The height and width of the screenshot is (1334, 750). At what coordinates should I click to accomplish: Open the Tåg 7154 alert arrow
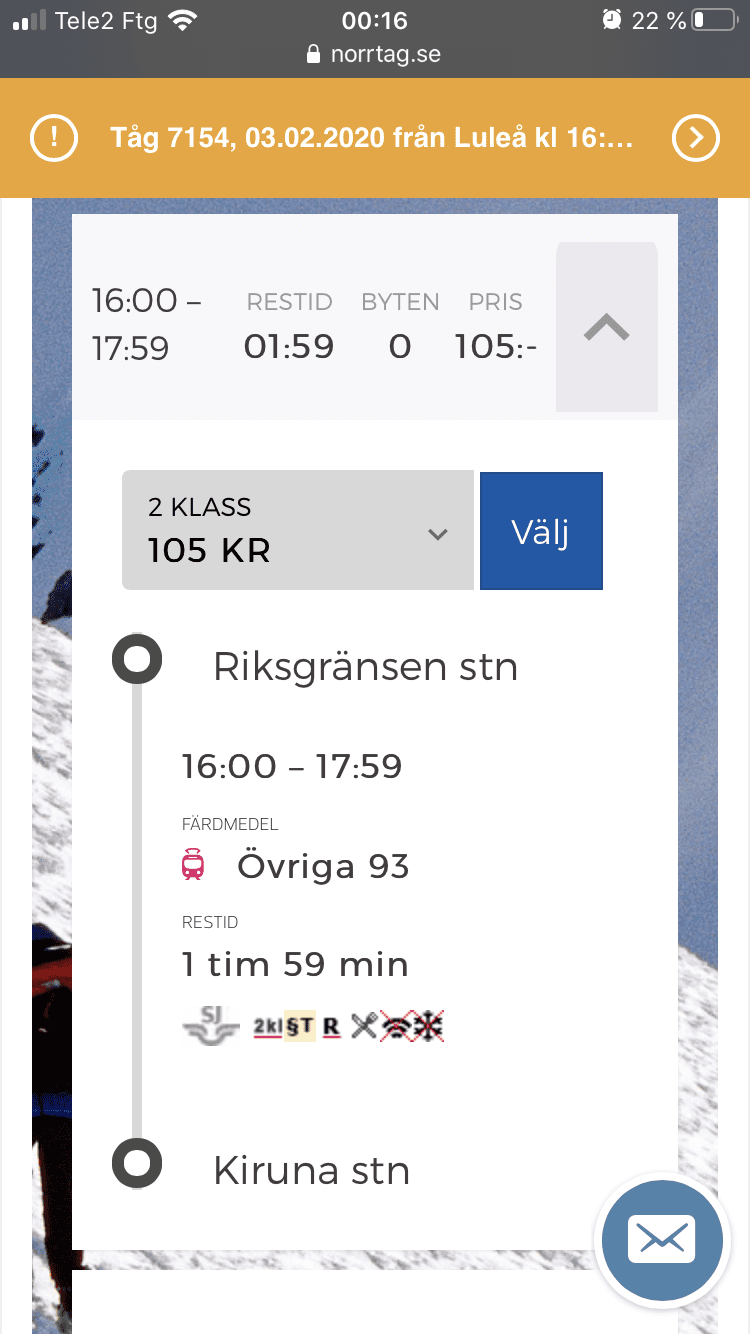pos(695,139)
